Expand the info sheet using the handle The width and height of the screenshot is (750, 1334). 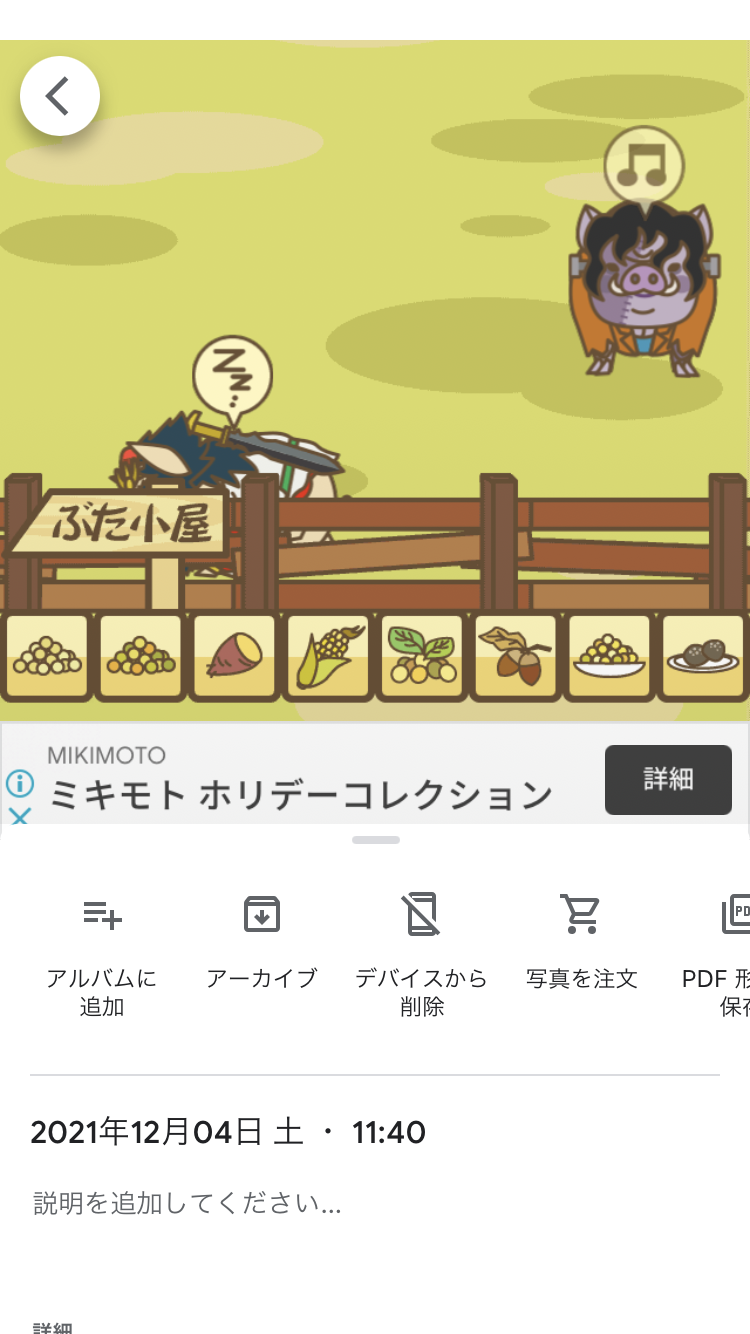coord(376,840)
